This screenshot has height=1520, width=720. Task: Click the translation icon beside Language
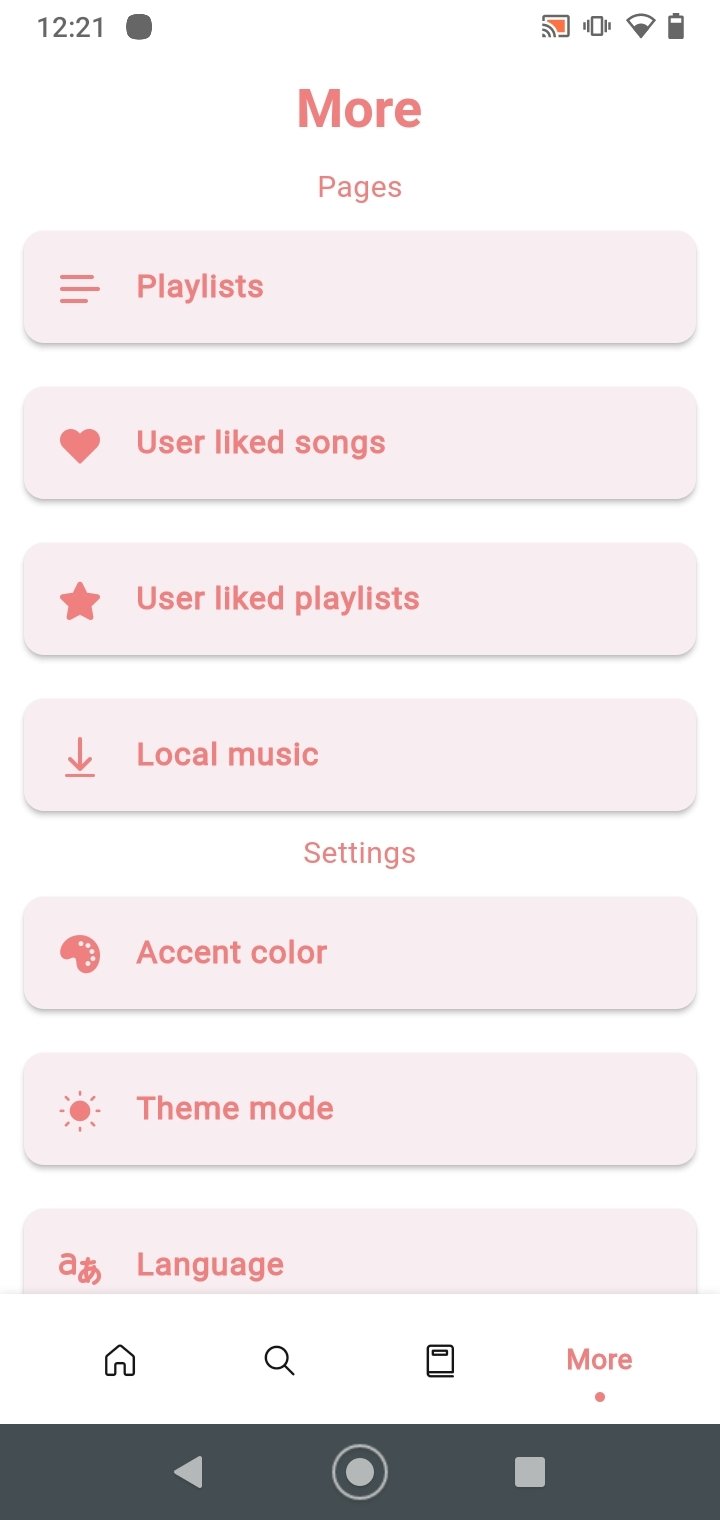(78, 1266)
